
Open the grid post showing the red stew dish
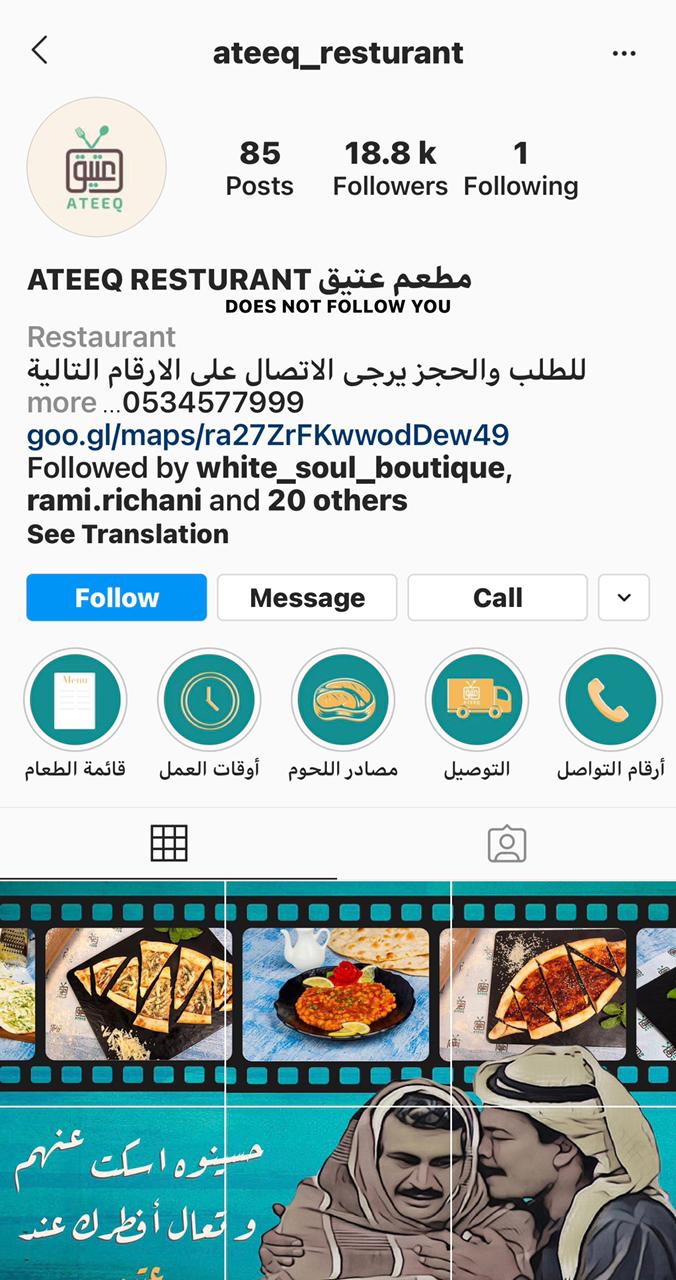tap(338, 992)
